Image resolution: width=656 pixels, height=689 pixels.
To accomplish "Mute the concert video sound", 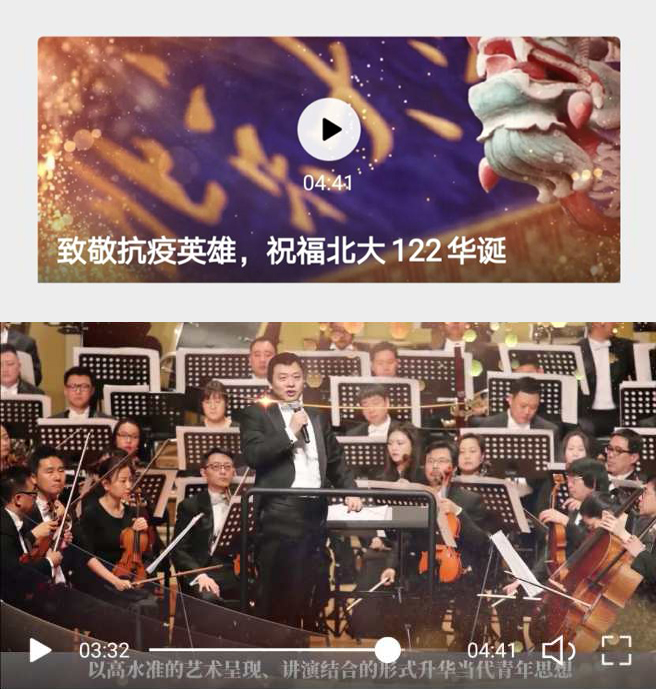I will click(558, 650).
